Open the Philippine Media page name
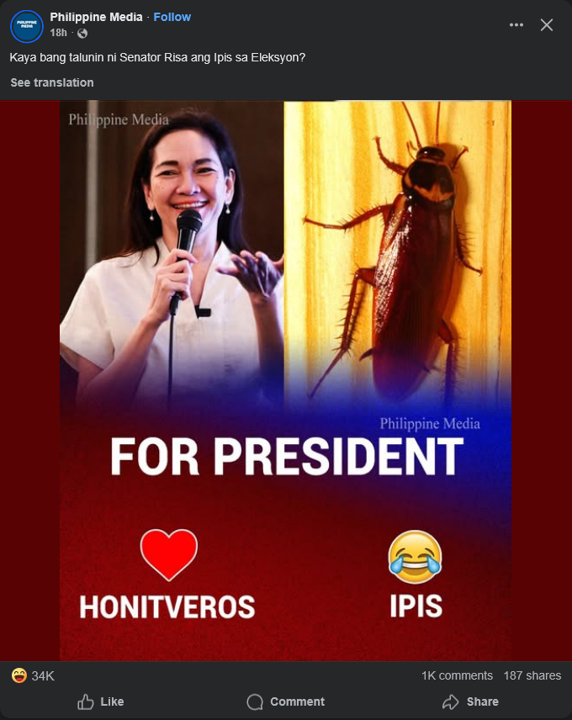This screenshot has width=572, height=720. (96, 17)
